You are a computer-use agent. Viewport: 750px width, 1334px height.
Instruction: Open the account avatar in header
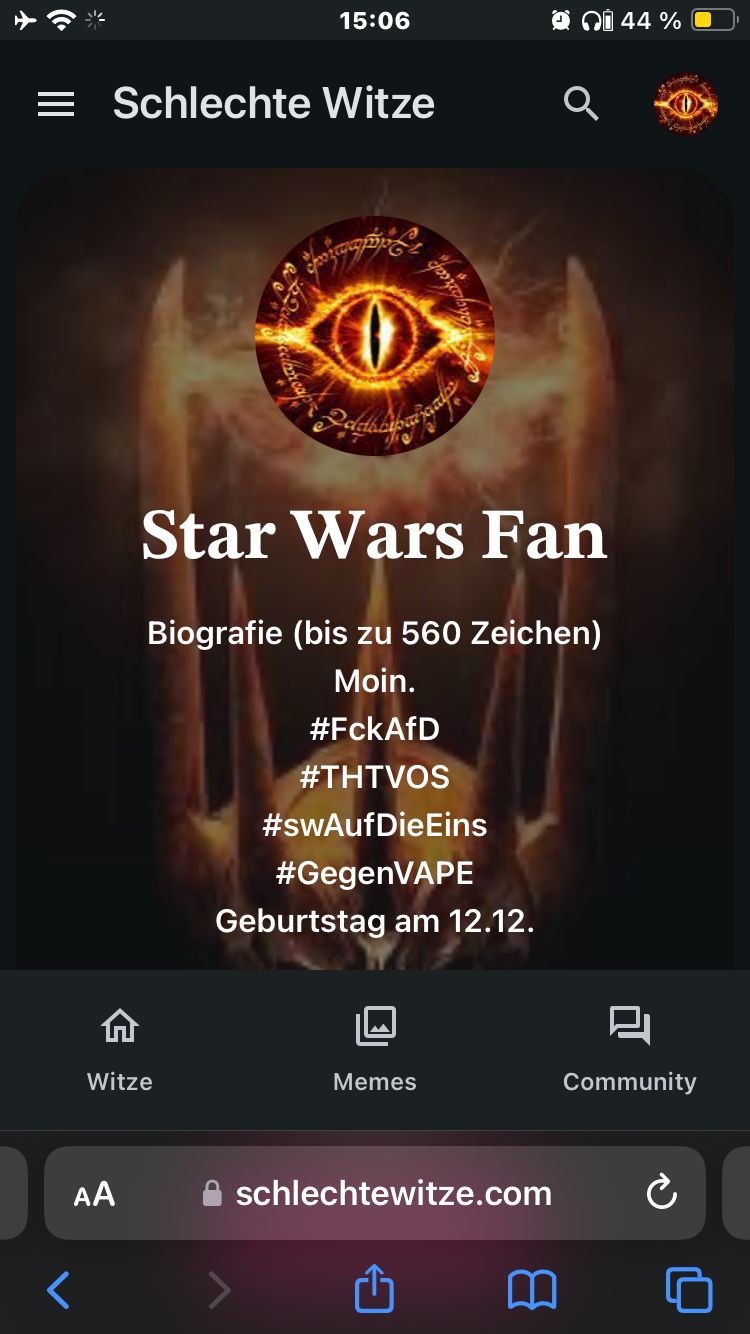coord(686,104)
